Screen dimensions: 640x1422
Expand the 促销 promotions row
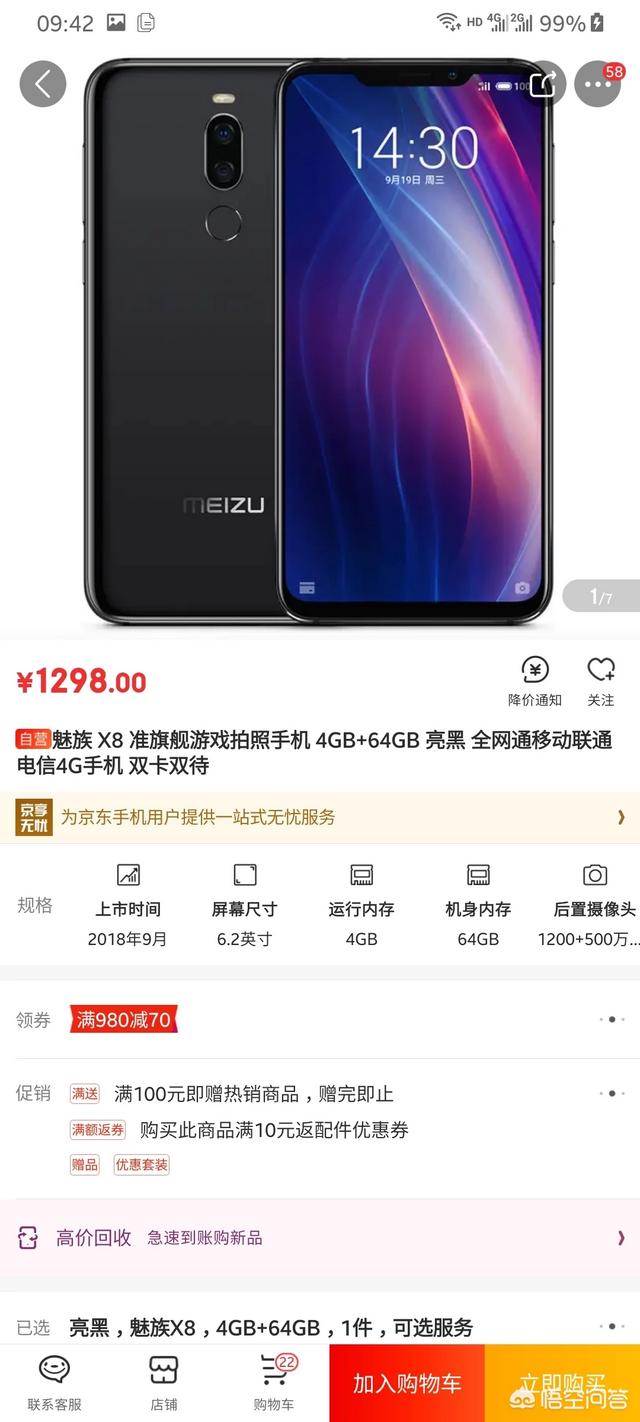[x=320, y=1129]
